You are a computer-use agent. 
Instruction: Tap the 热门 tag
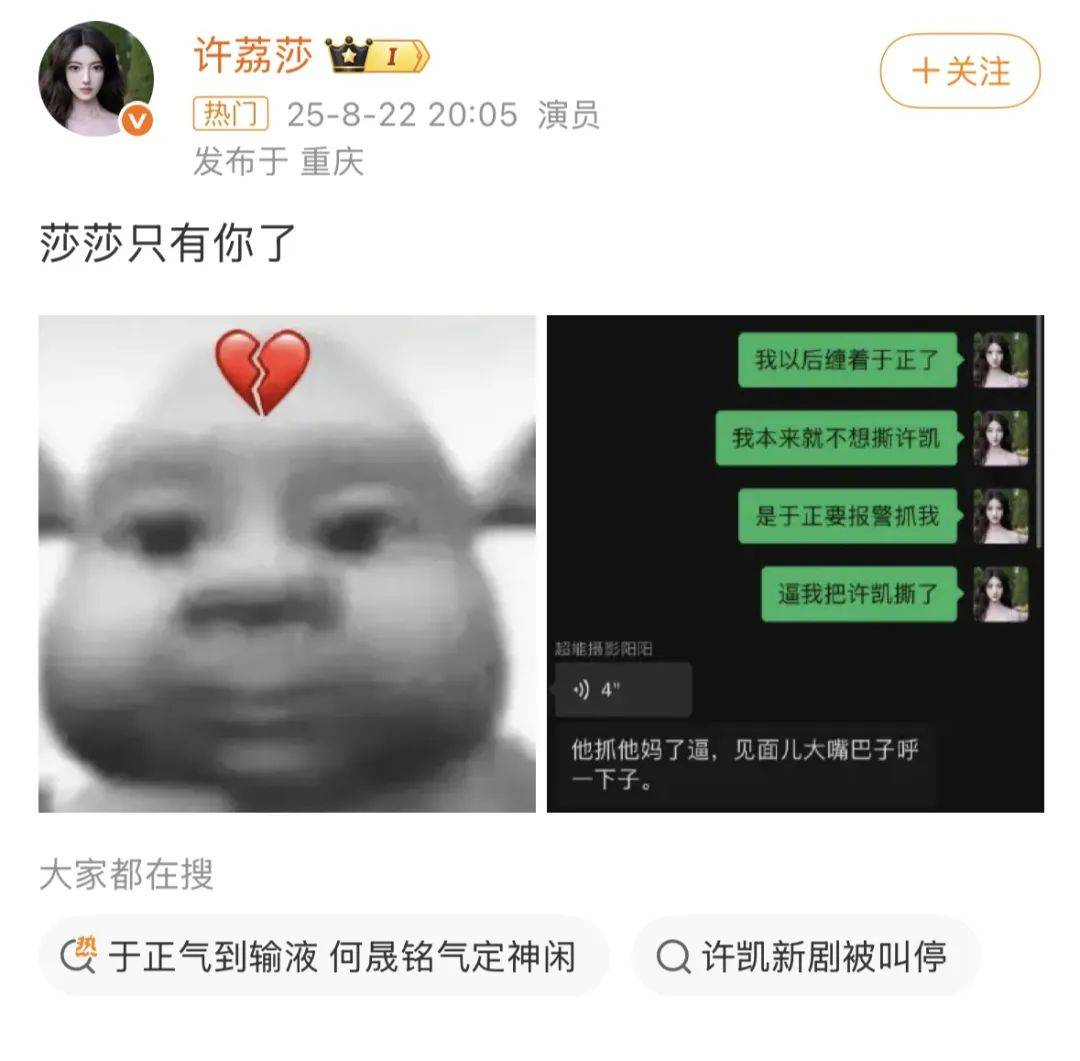(230, 114)
